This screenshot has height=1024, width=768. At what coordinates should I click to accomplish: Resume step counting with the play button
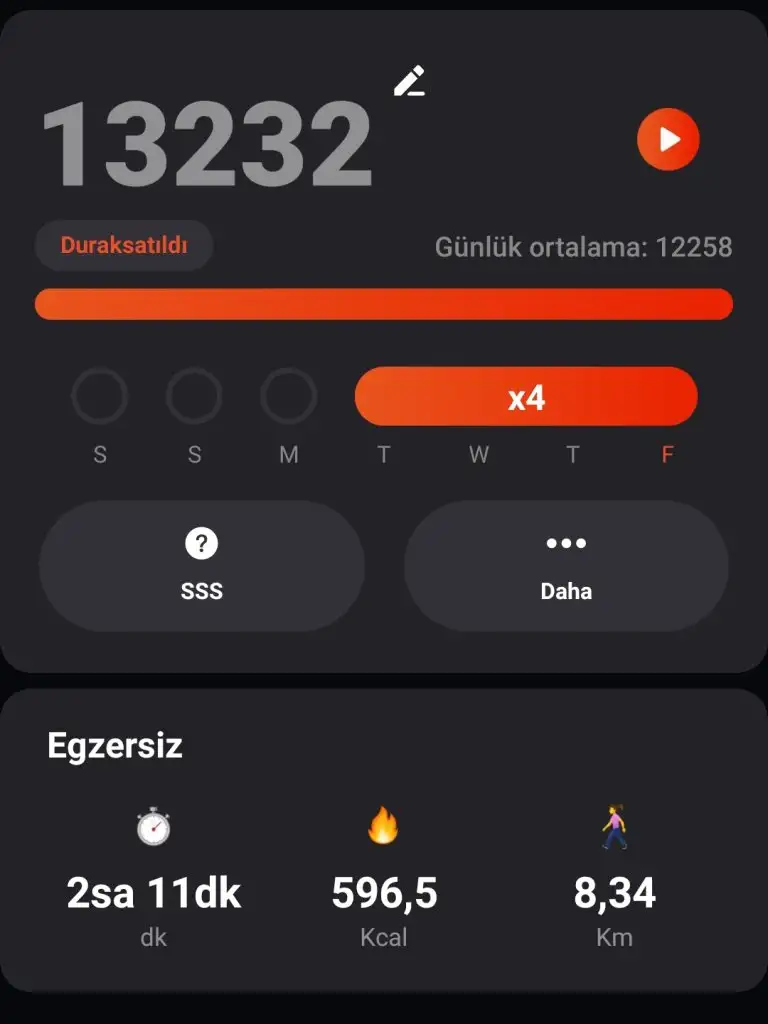coord(668,139)
